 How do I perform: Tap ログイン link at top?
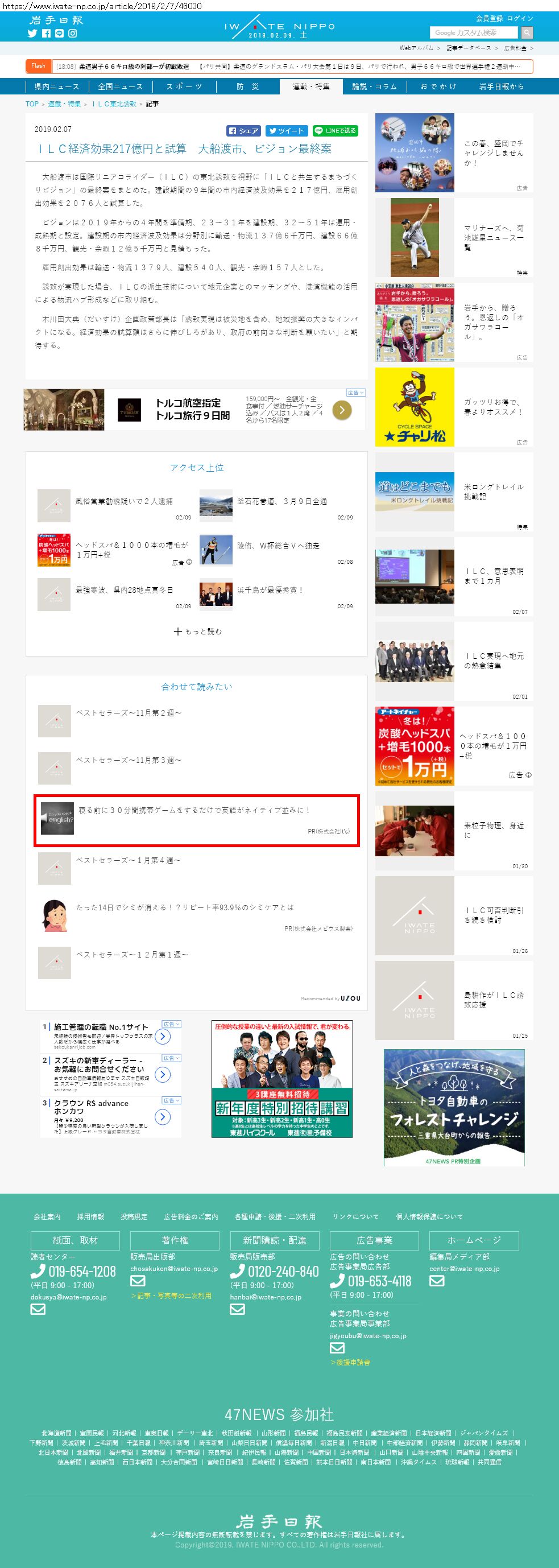(520, 18)
